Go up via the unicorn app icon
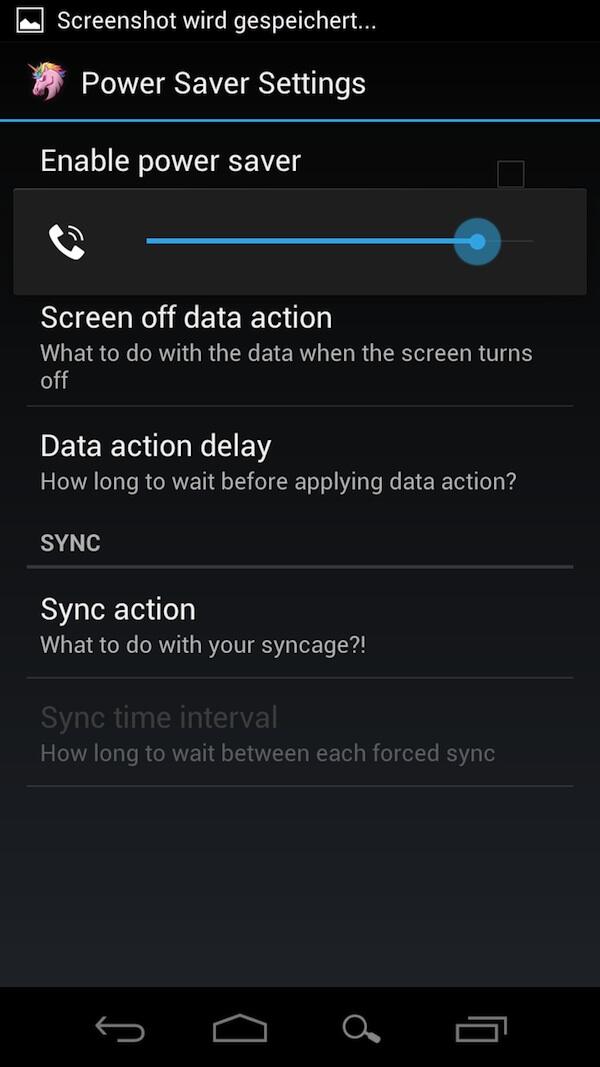This screenshot has width=600, height=1067. point(48,82)
